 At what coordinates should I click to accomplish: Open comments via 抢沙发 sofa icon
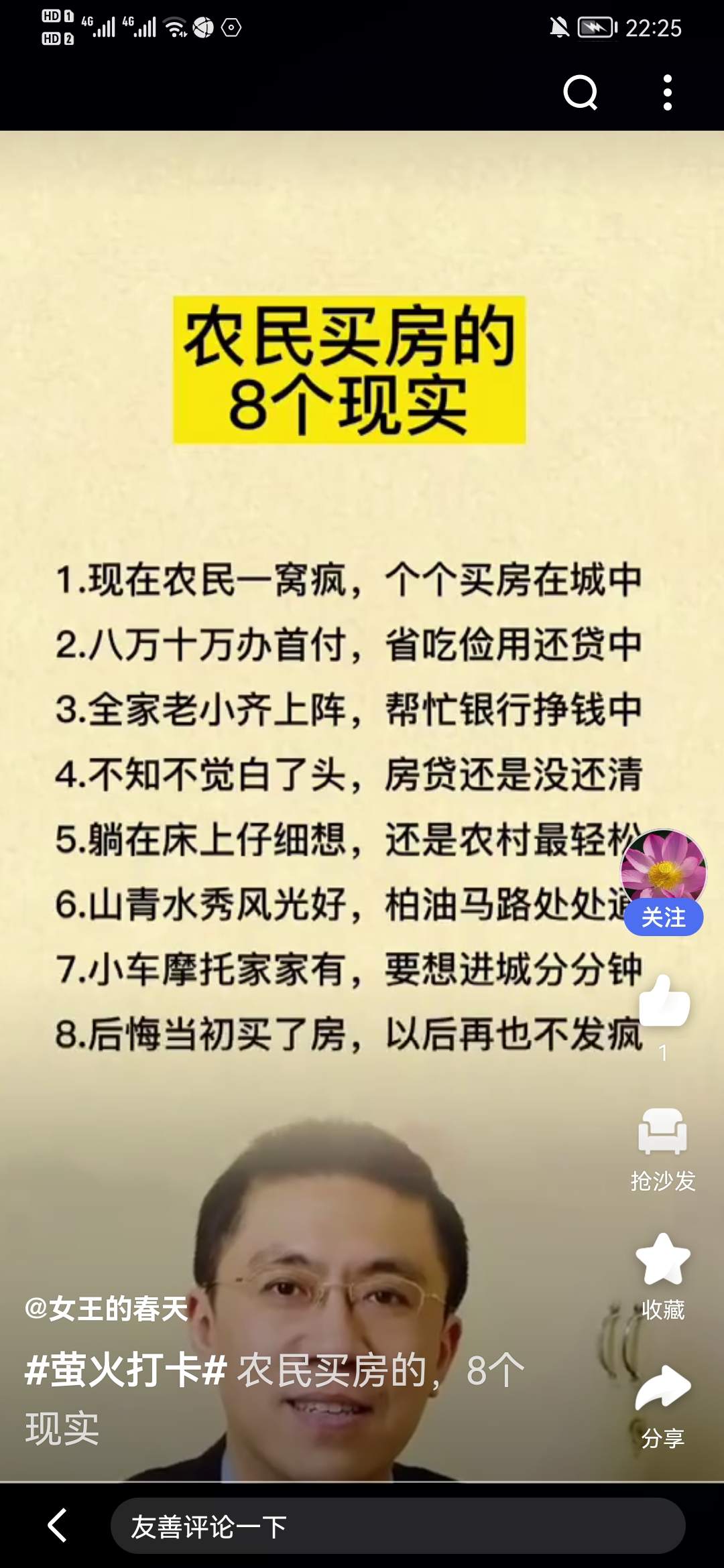click(x=662, y=1132)
